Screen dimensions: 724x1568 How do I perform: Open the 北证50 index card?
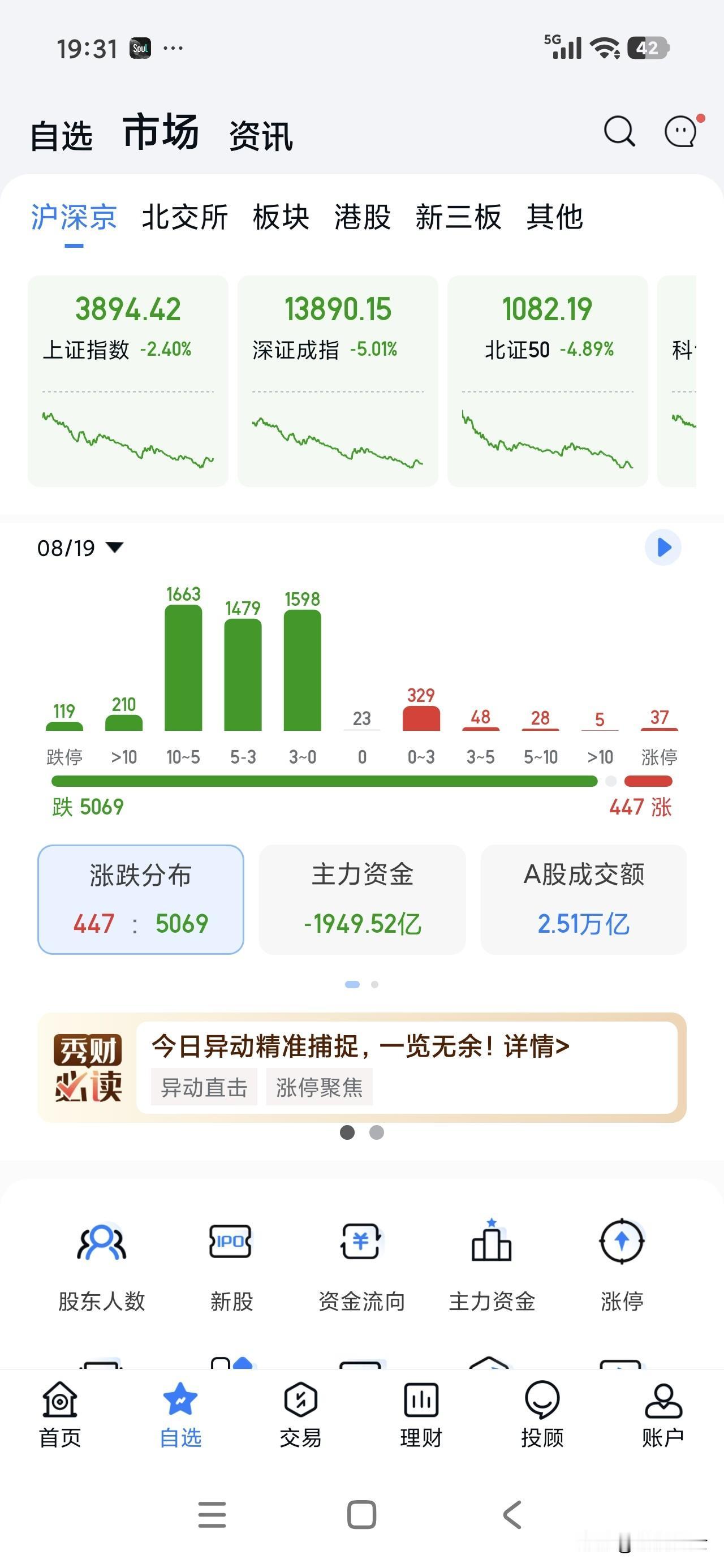(x=548, y=381)
